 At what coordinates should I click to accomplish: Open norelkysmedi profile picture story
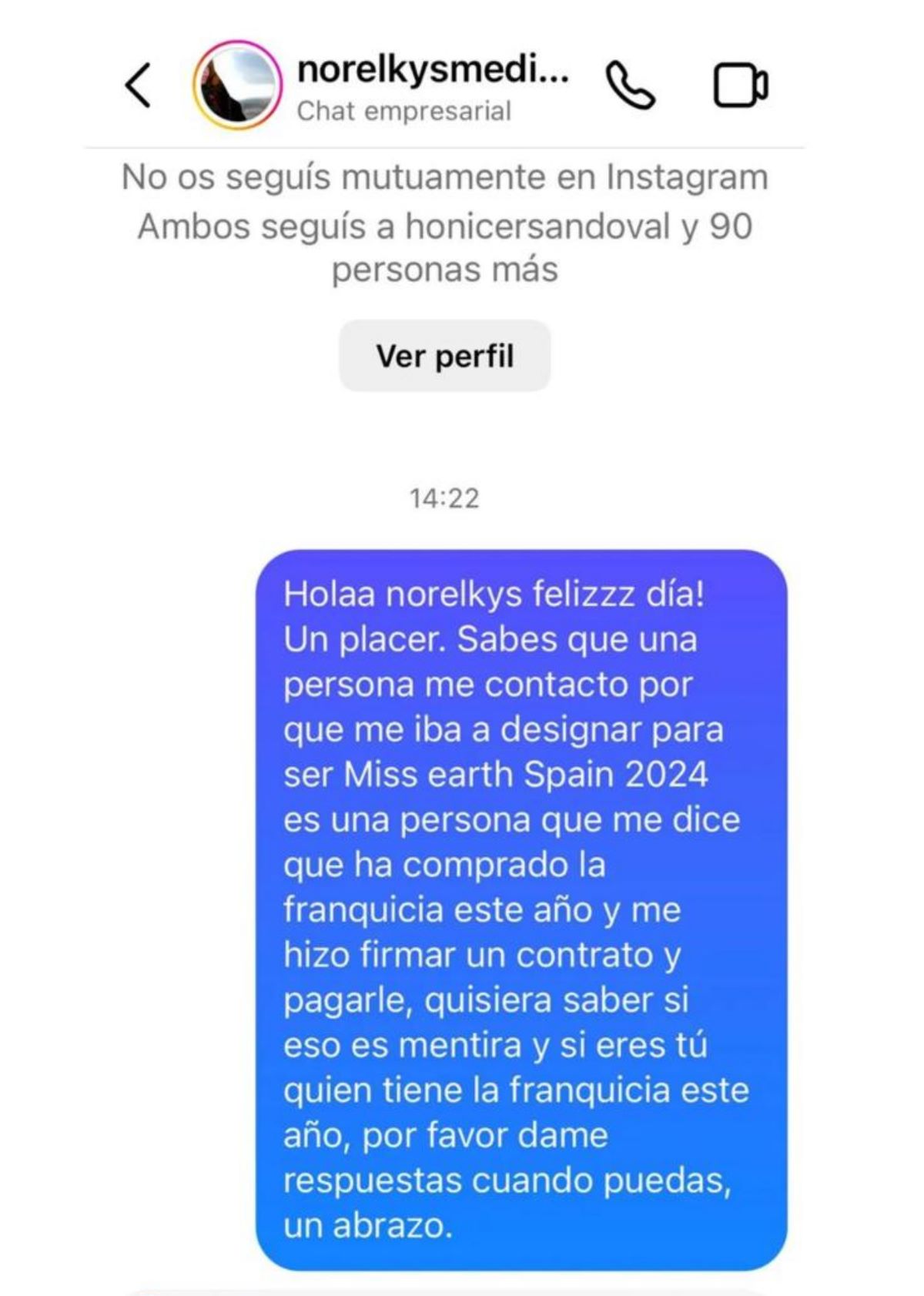(237, 85)
